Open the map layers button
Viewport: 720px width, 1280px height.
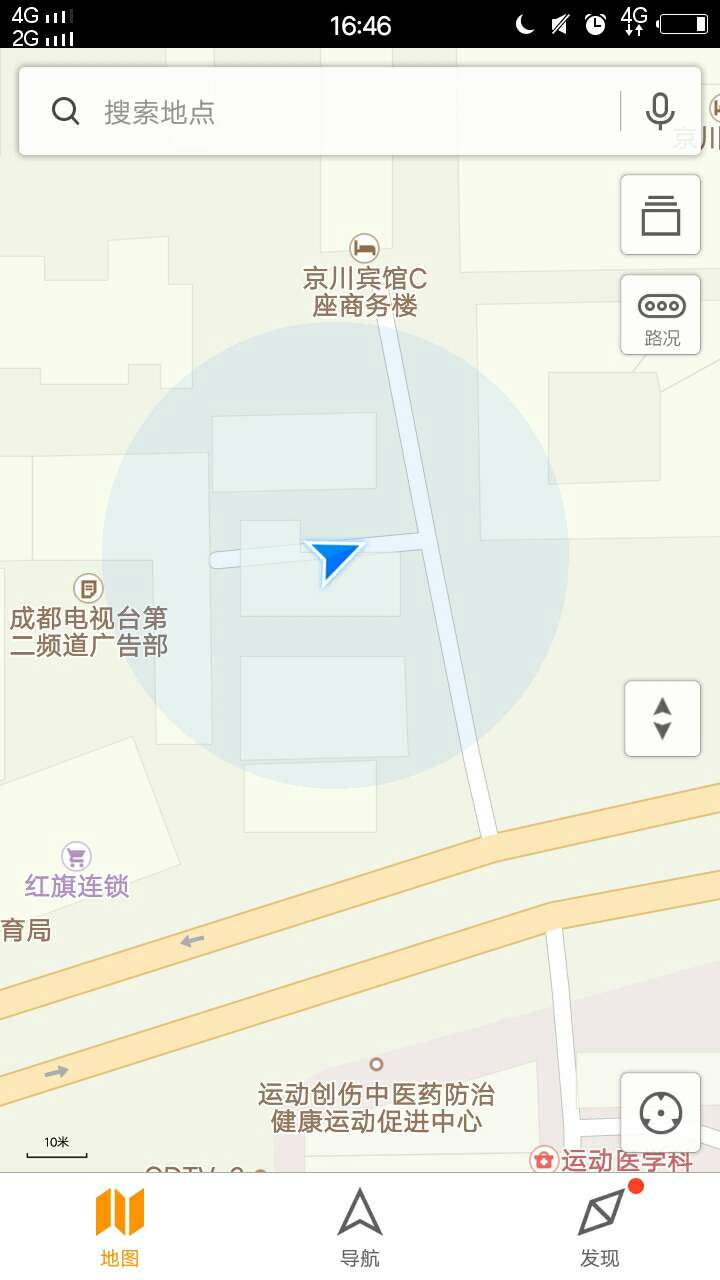(660, 214)
